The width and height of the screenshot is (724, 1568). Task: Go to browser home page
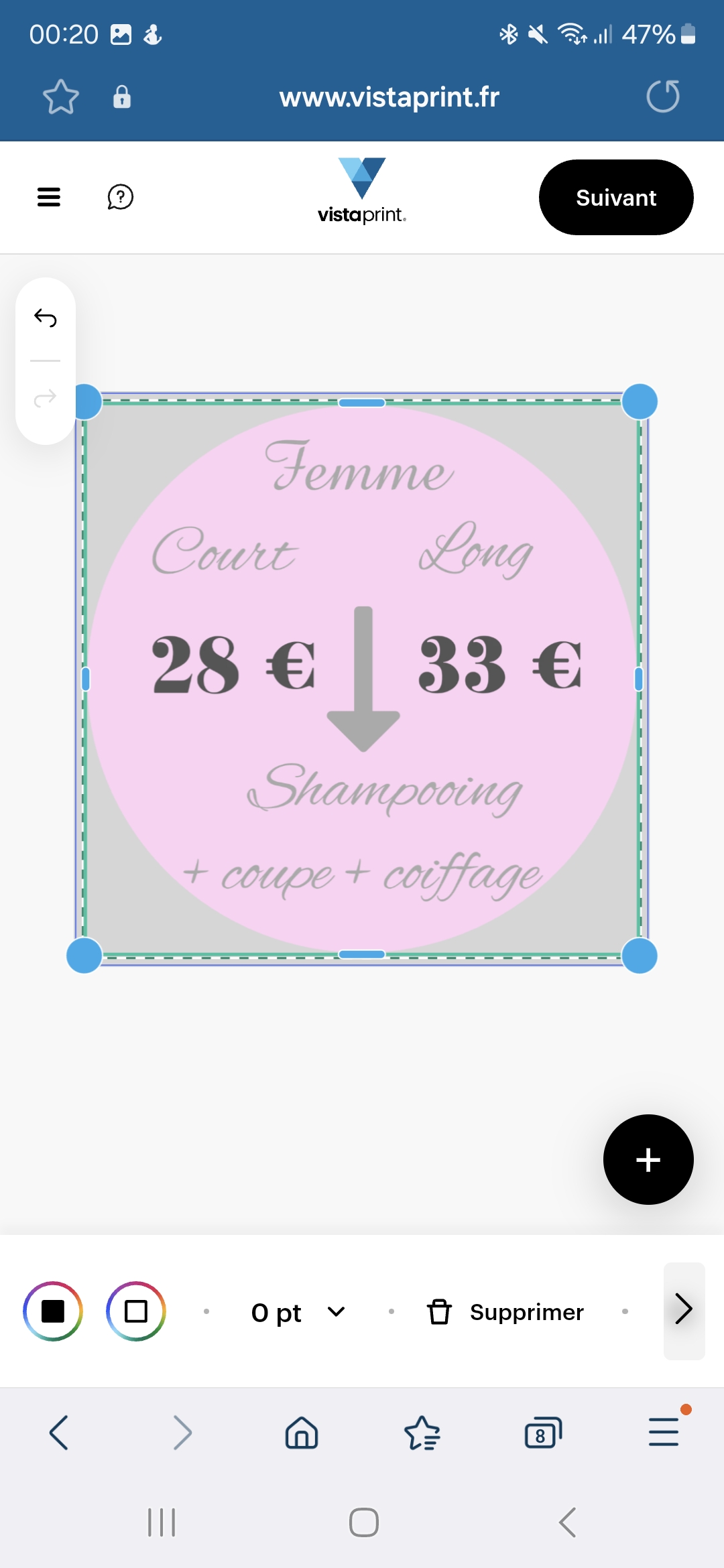[x=302, y=1433]
